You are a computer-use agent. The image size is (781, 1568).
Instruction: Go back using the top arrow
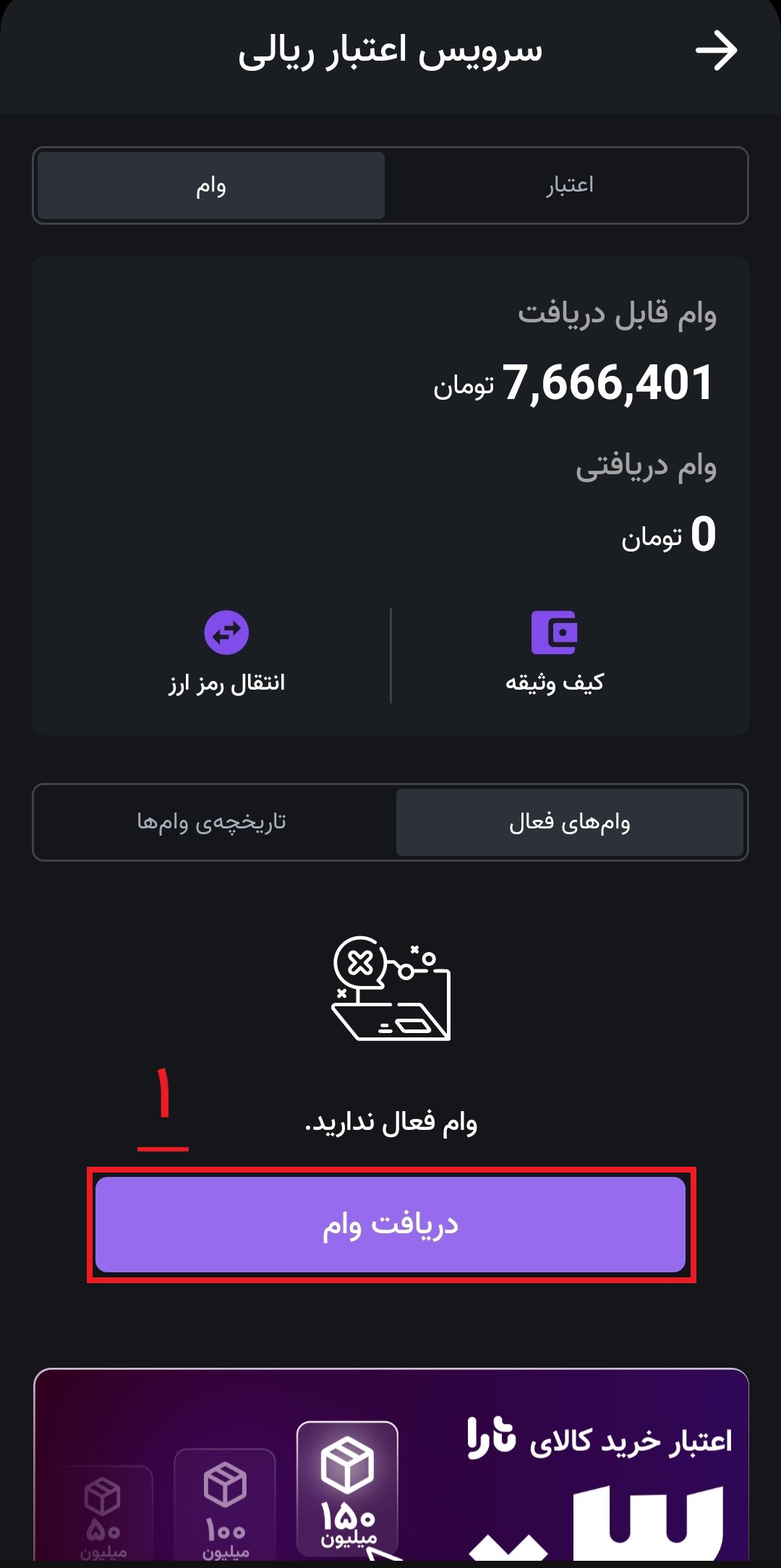716,51
